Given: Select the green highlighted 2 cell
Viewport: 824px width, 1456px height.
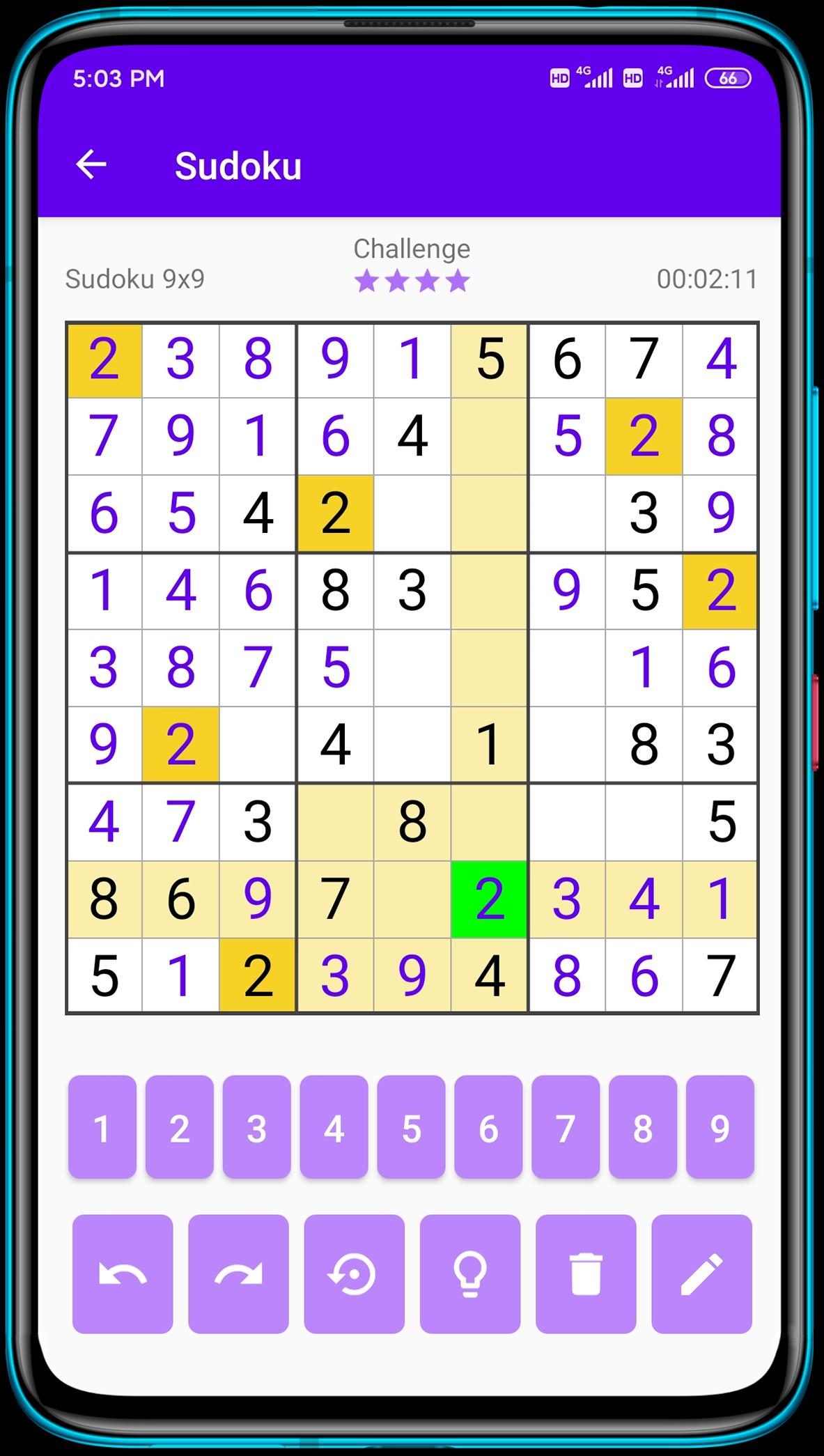Looking at the screenshot, I should 489,899.
